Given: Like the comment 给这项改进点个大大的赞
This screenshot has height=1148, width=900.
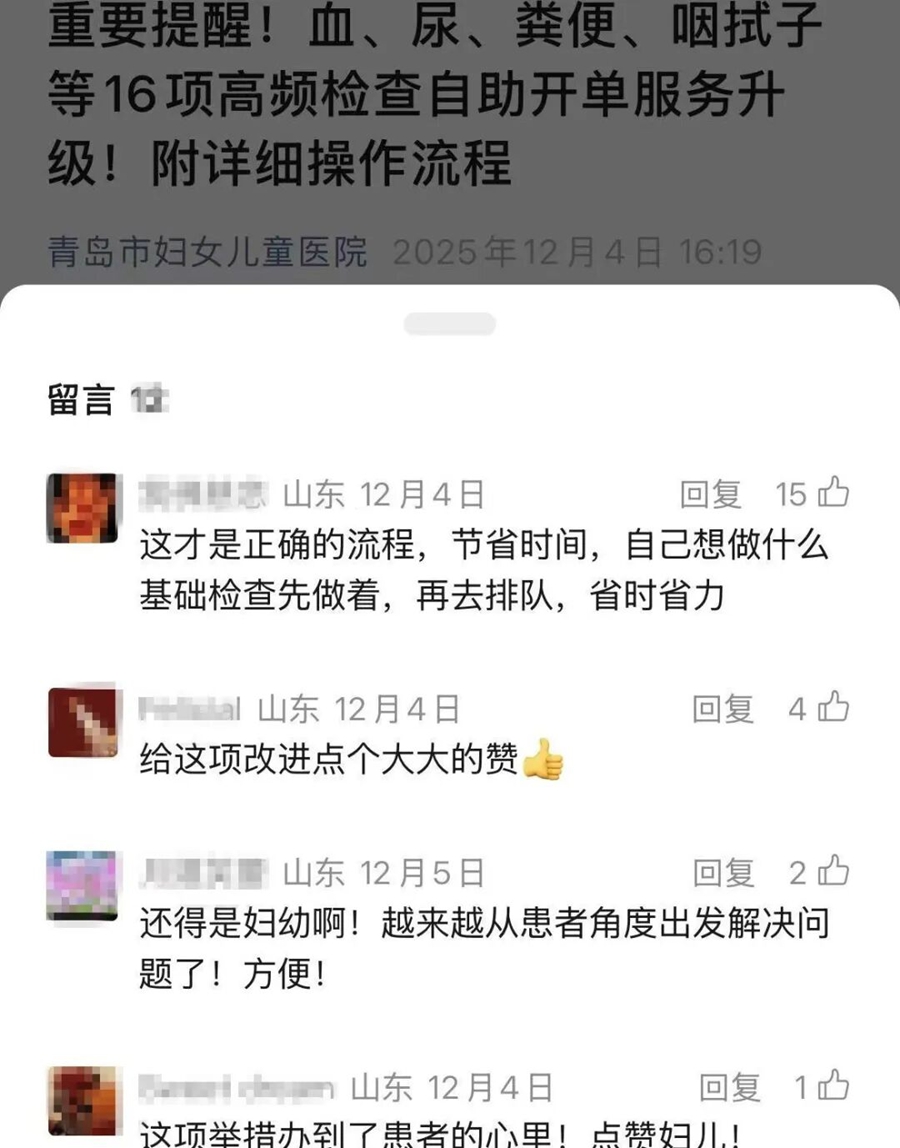Looking at the screenshot, I should (x=833, y=709).
